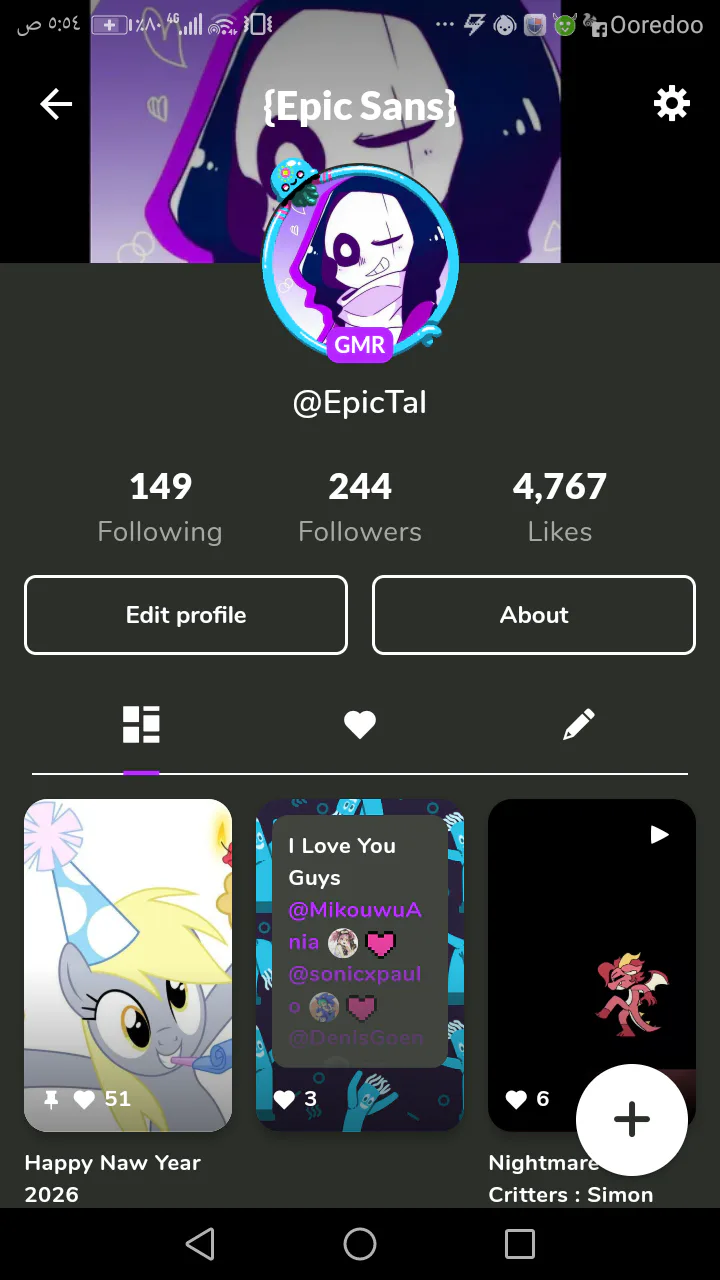Screen dimensions: 720x1280
Task: Tap the system home button
Action: [360, 1244]
